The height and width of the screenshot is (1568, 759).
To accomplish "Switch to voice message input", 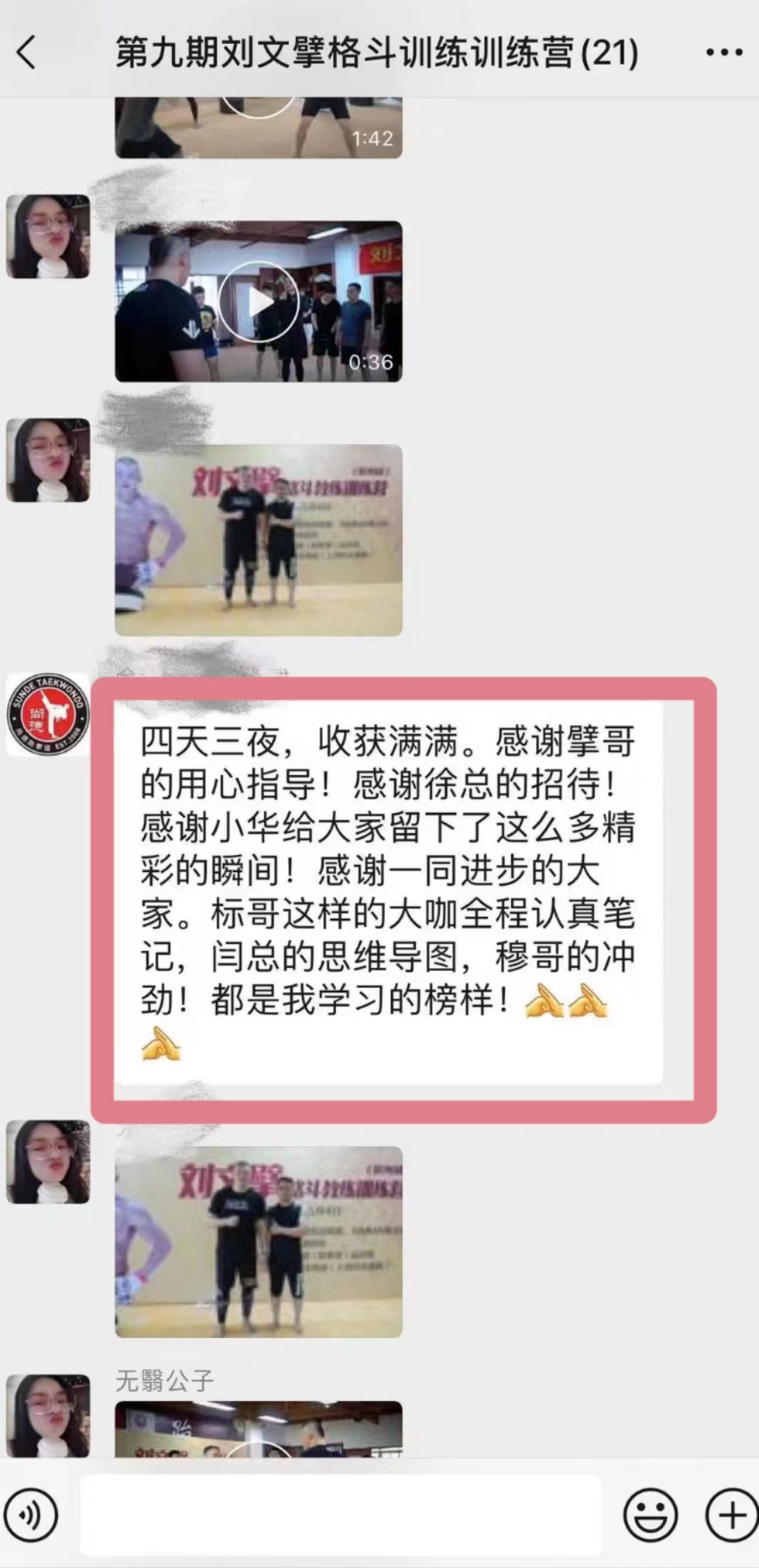I will [x=31, y=1515].
